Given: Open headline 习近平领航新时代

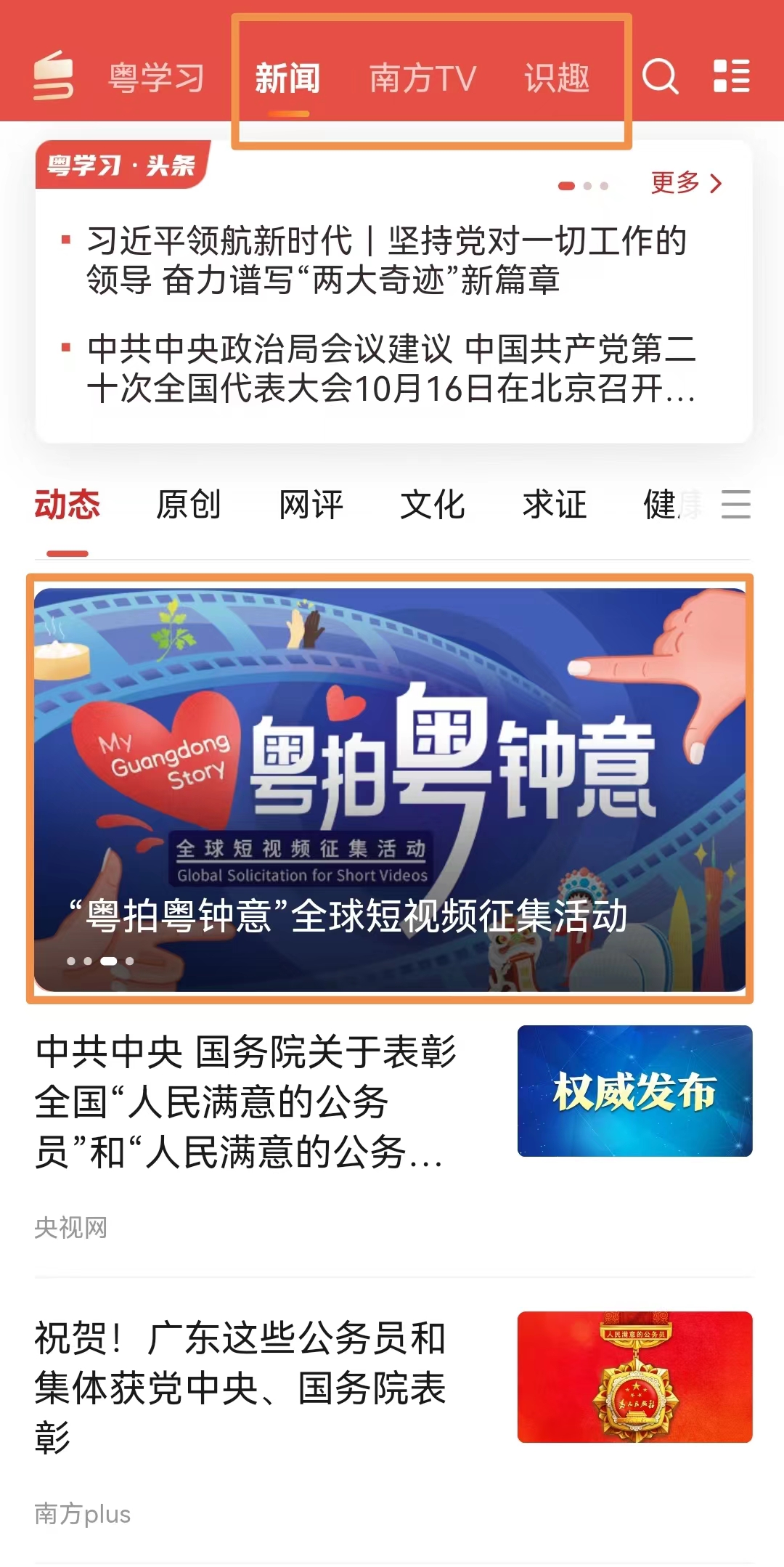Looking at the screenshot, I should (386, 260).
